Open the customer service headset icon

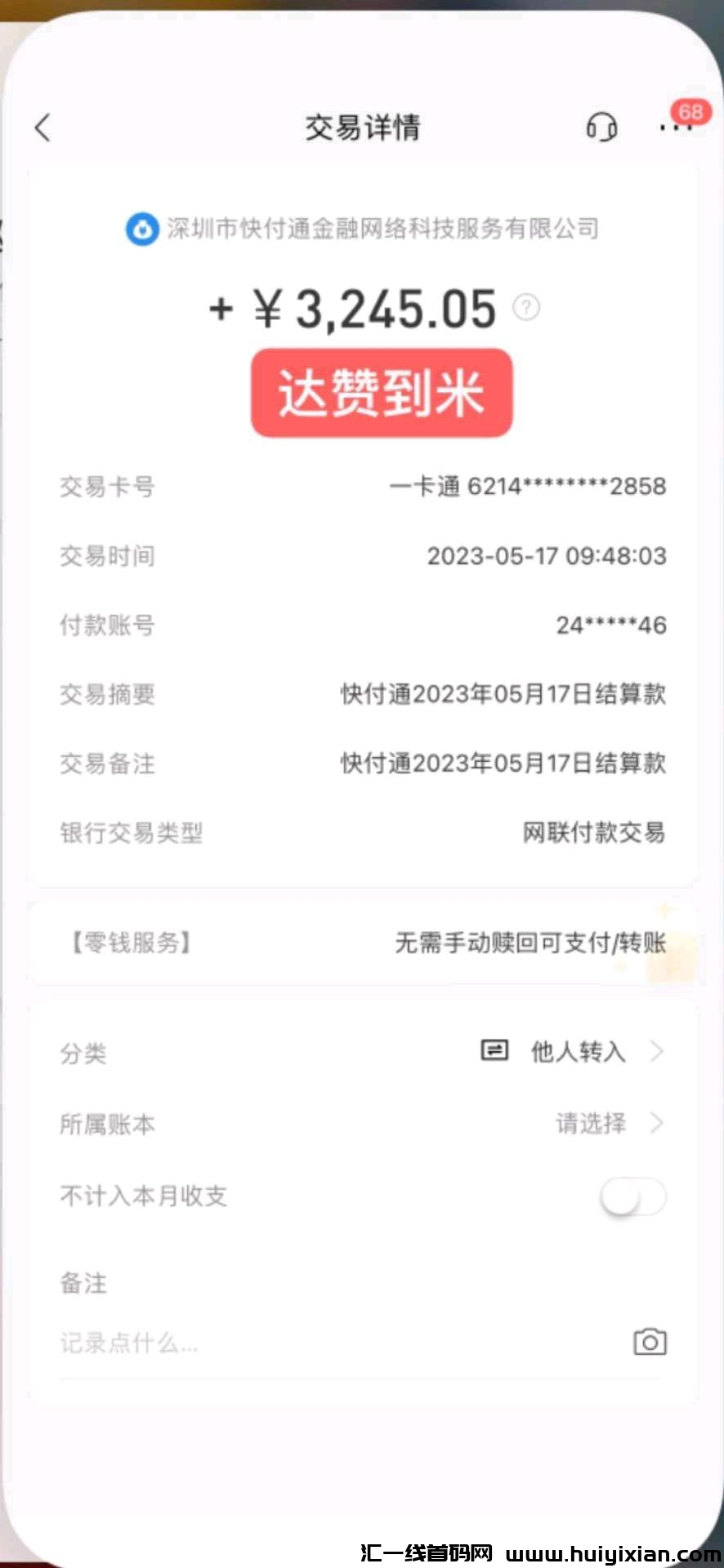(601, 127)
